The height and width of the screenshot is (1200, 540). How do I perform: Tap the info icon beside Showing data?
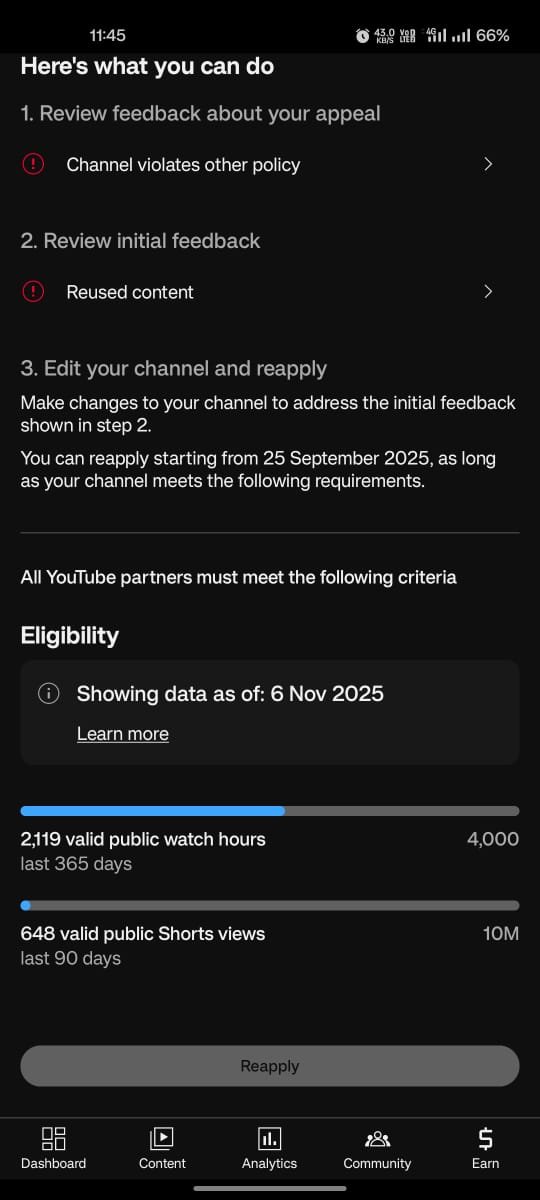[49, 694]
